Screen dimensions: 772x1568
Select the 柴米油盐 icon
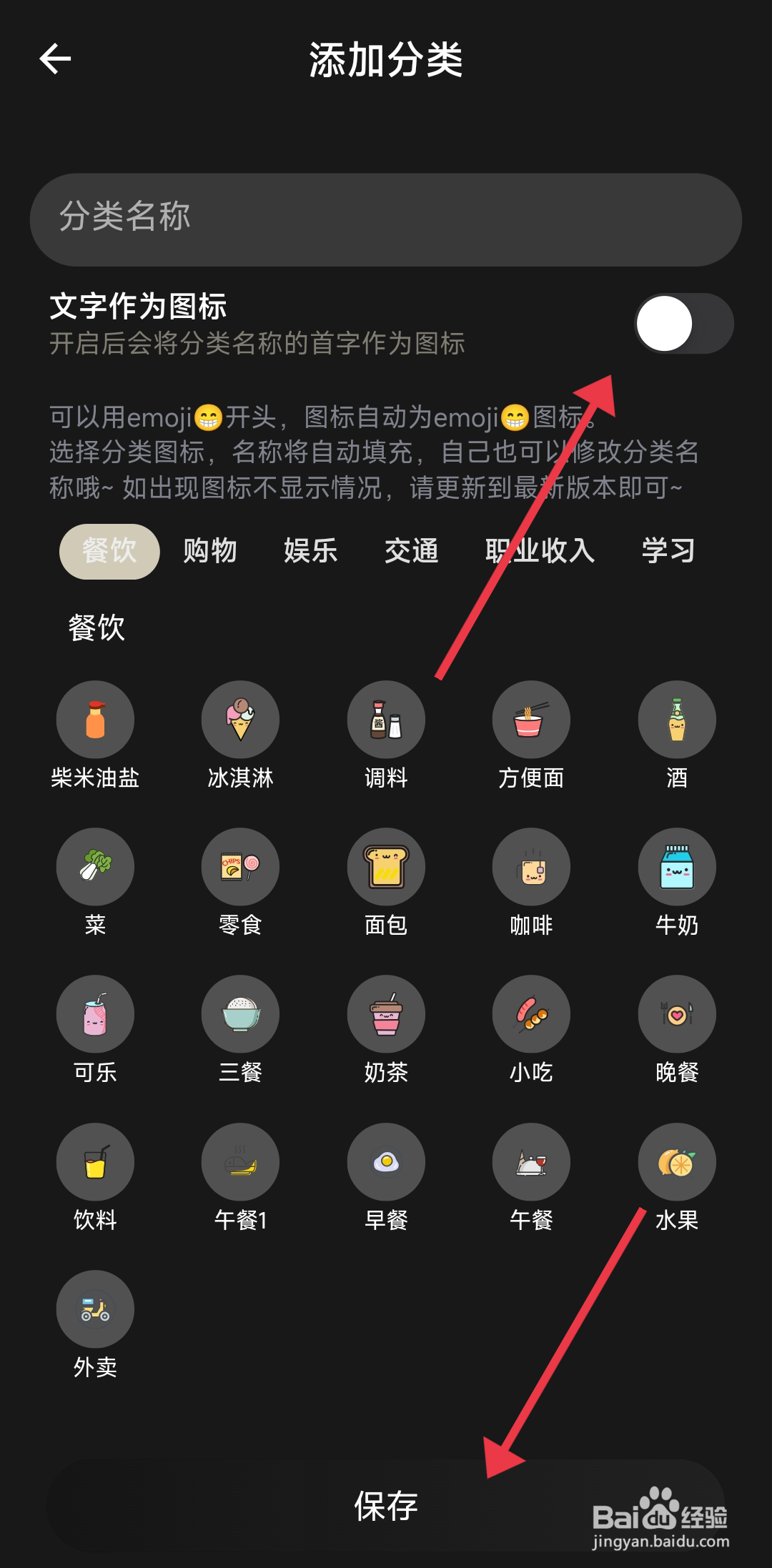96,719
